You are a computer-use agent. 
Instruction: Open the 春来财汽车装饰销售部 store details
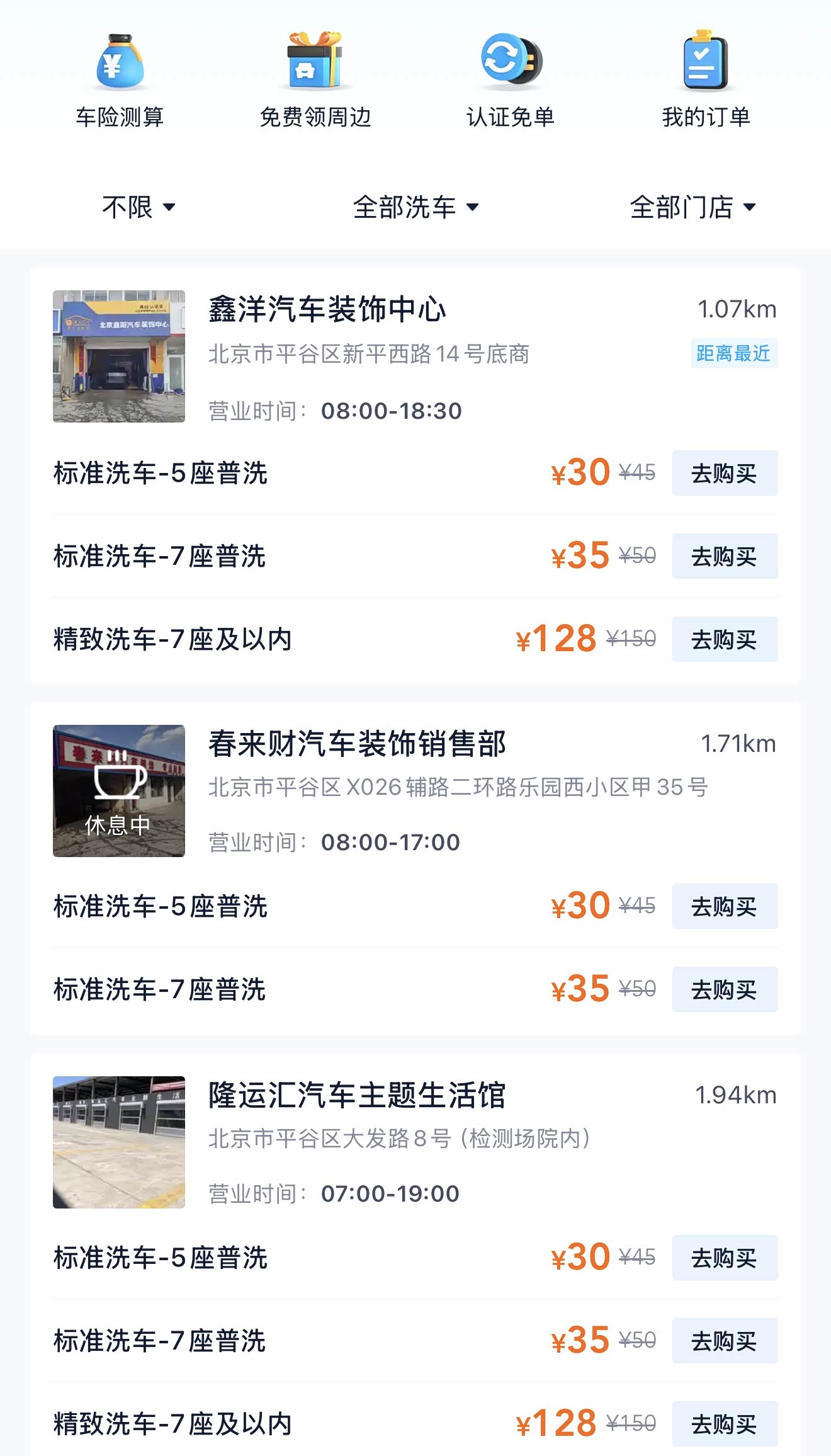[x=357, y=744]
